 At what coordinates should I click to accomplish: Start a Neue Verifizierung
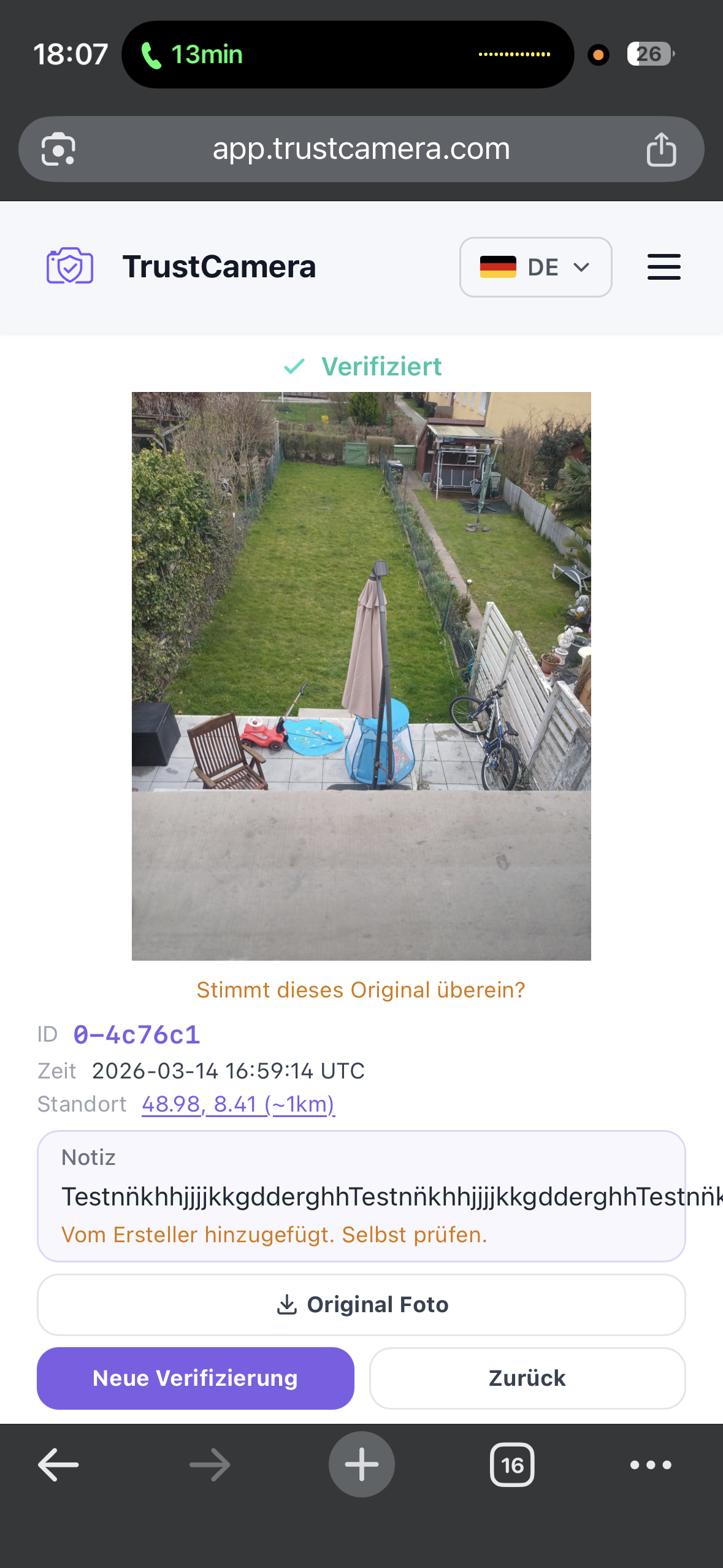(195, 1378)
